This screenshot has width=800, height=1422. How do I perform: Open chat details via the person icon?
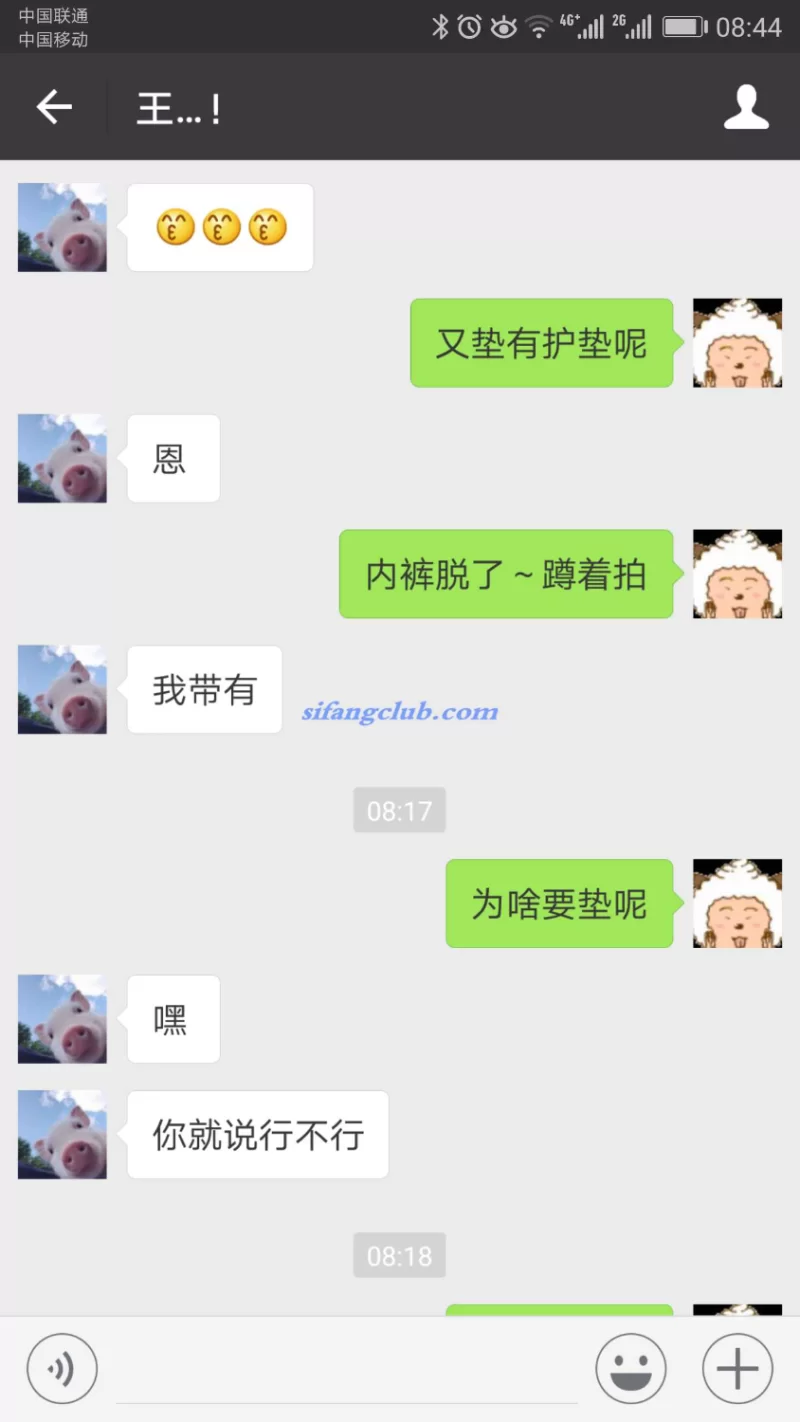click(x=746, y=107)
